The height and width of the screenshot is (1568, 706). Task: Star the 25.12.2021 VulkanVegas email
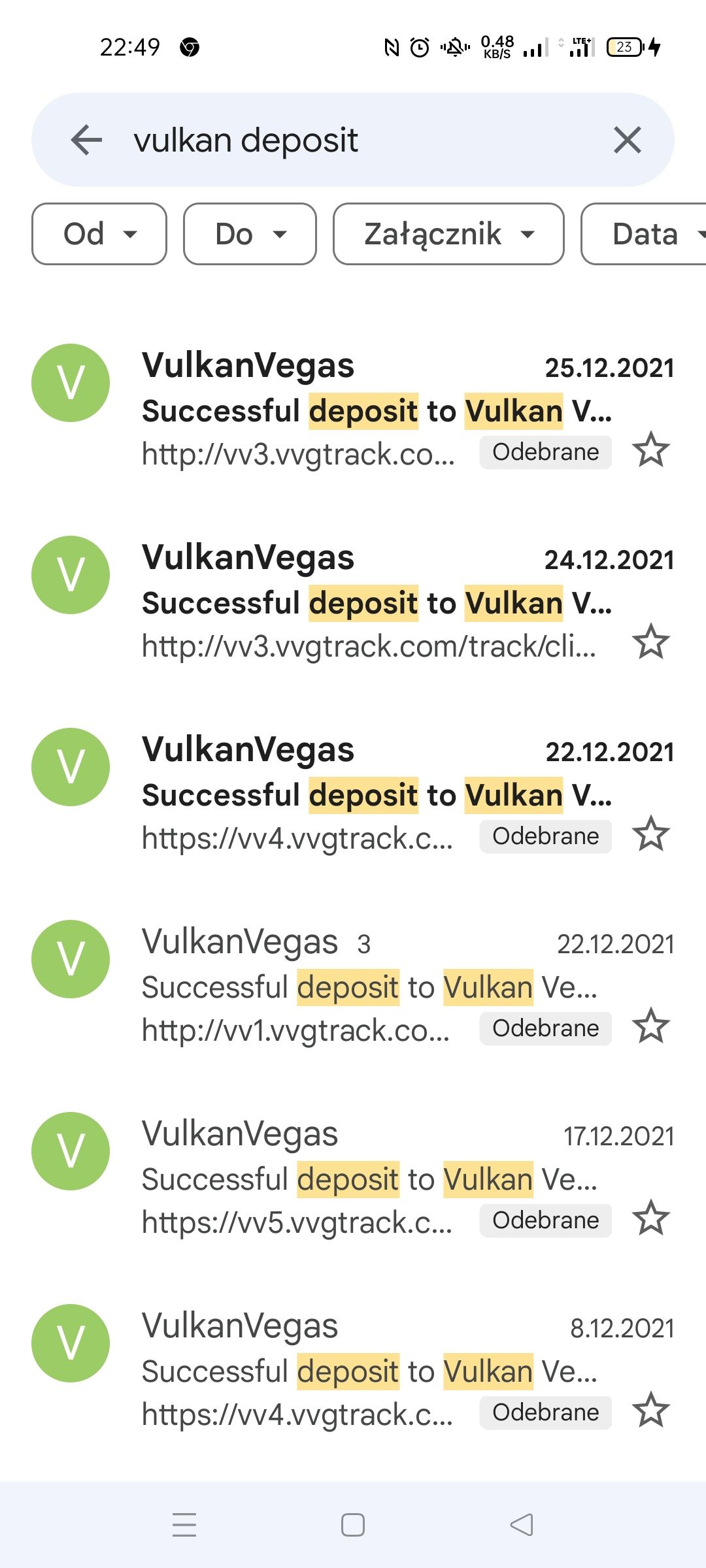[651, 451]
